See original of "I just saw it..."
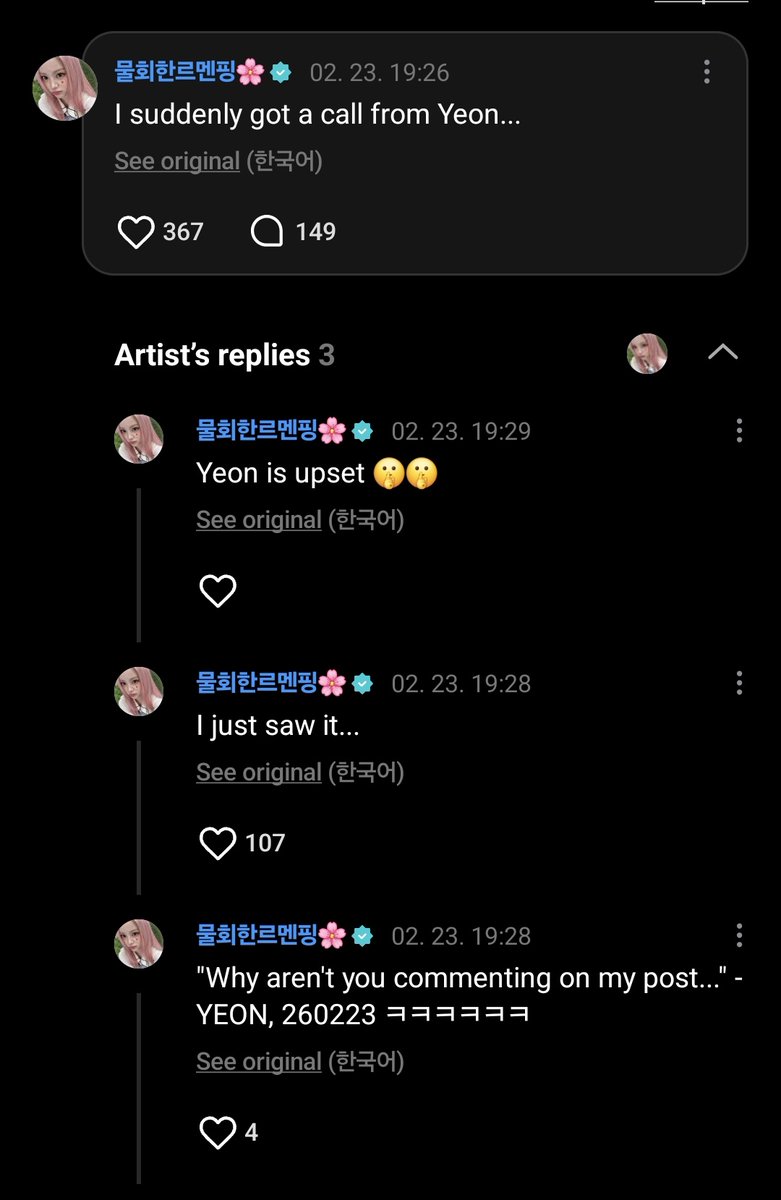 (x=259, y=772)
